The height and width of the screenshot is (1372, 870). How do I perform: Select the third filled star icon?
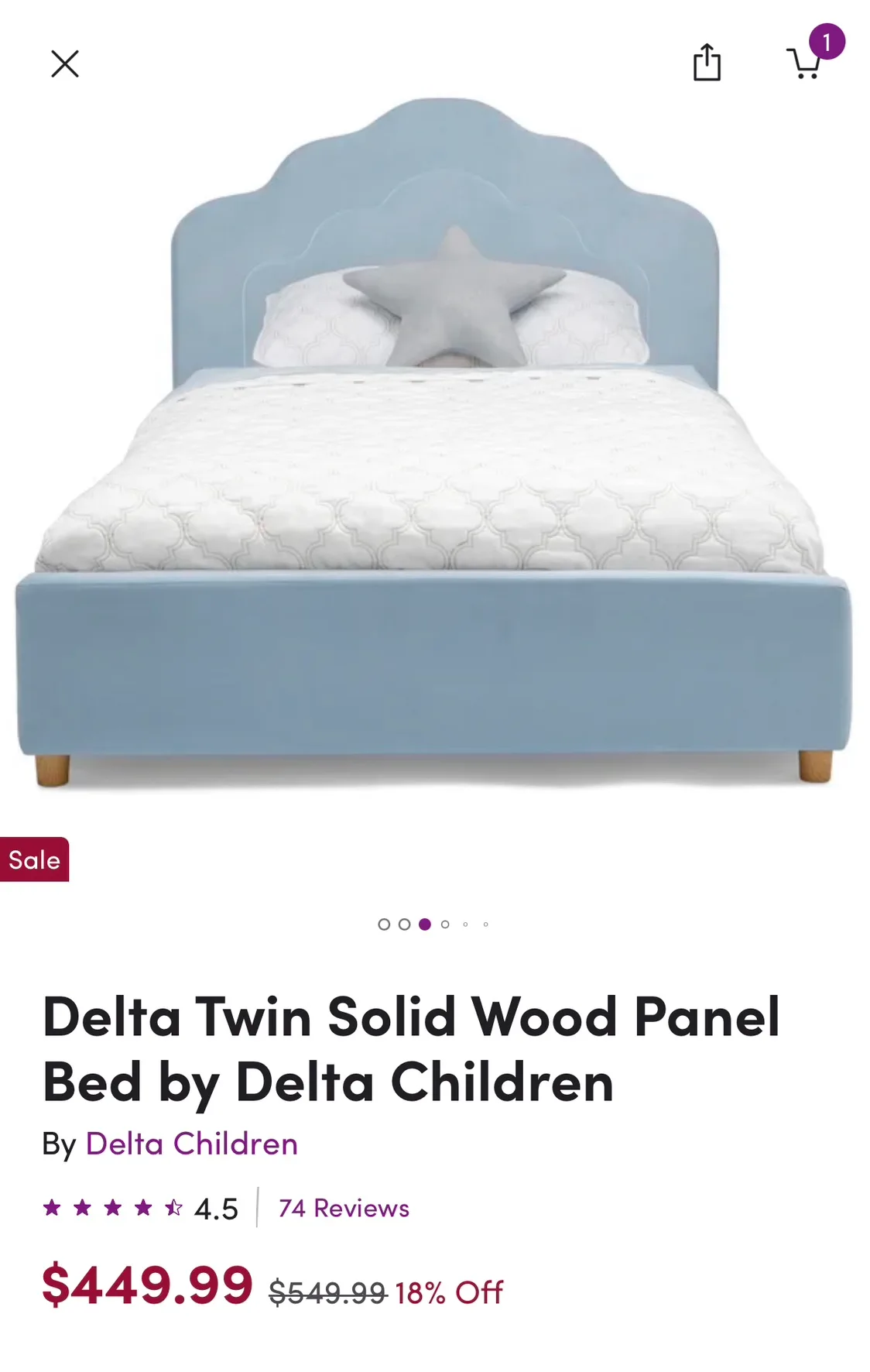coord(115,1208)
